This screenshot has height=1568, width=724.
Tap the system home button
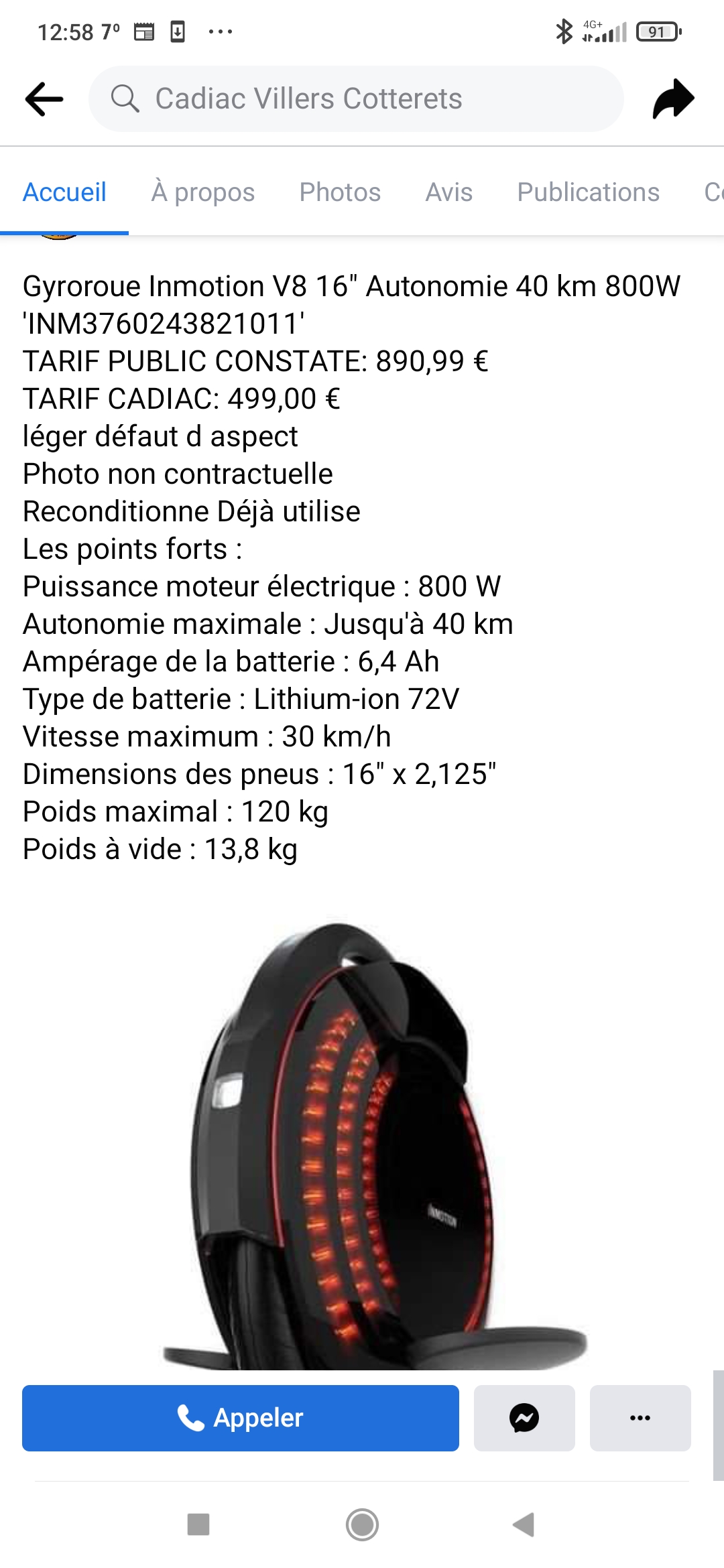click(x=362, y=1525)
